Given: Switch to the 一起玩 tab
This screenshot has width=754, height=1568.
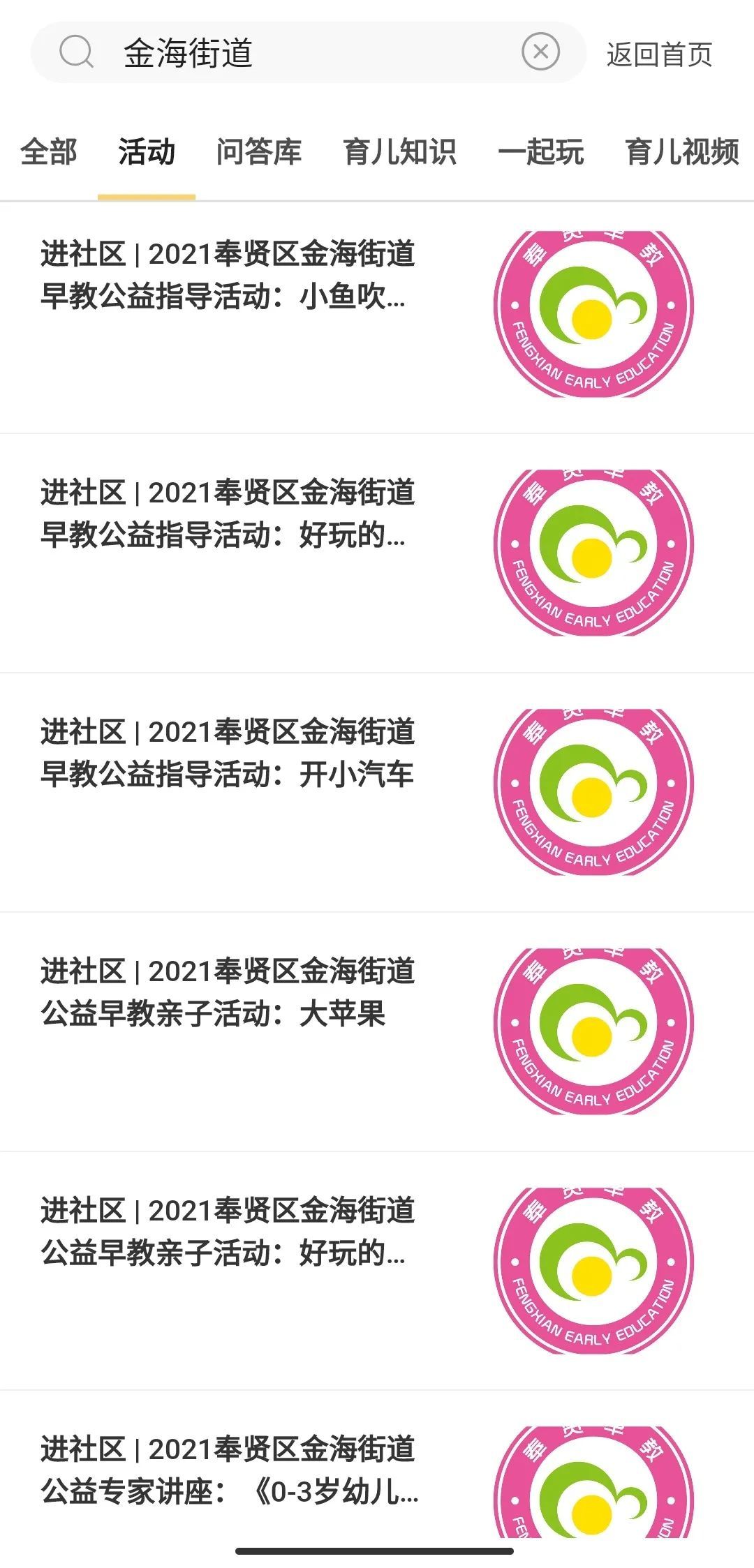Looking at the screenshot, I should [541, 152].
